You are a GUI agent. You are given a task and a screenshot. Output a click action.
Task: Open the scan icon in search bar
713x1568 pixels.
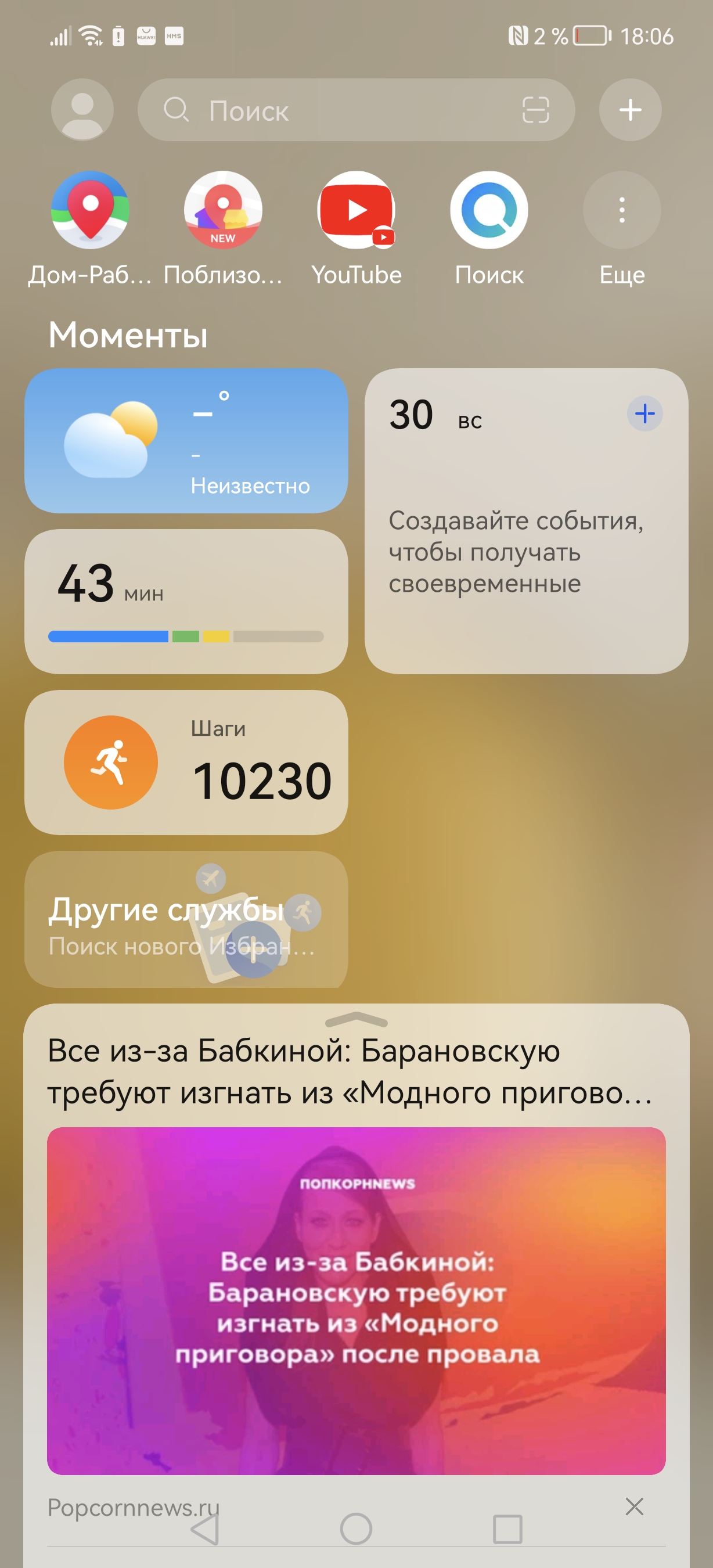535,110
